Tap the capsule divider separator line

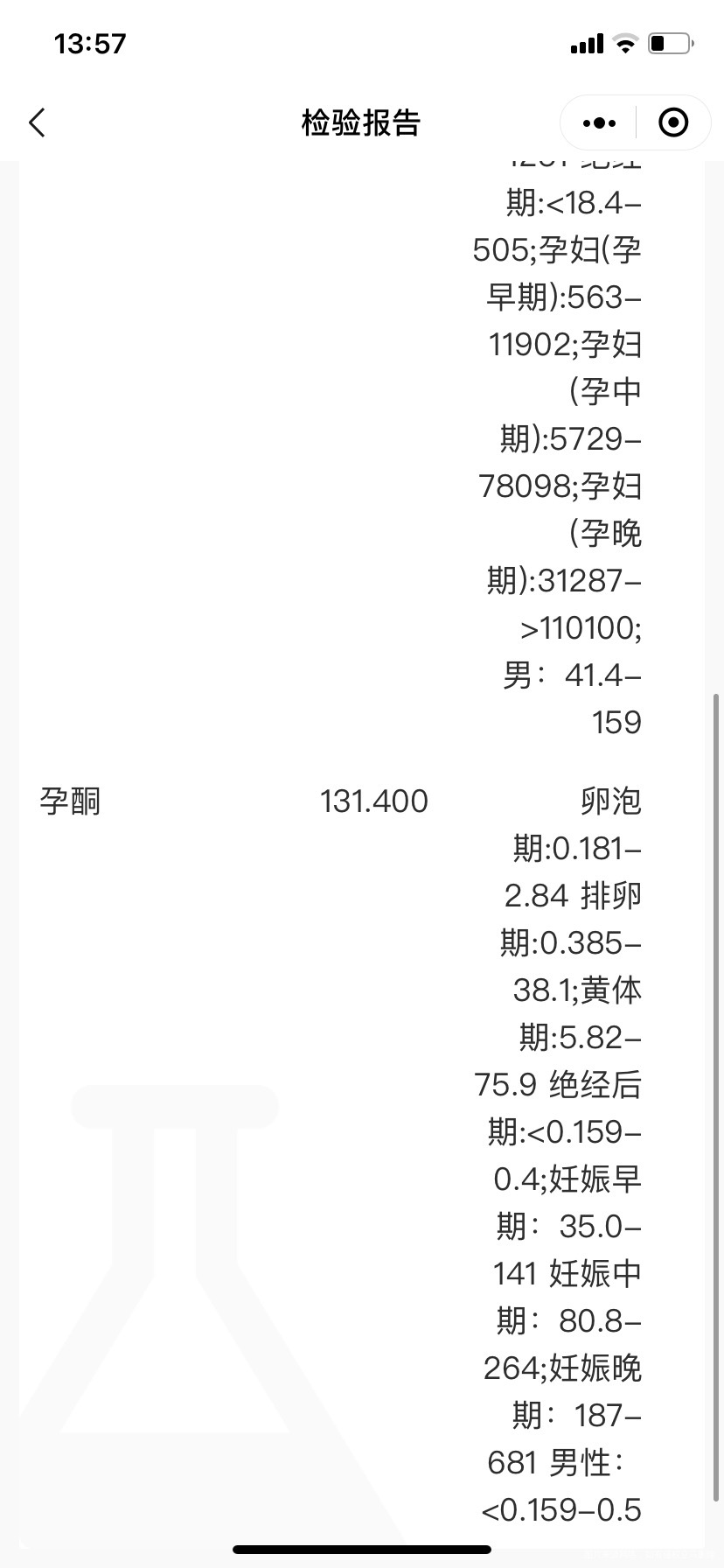pyautogui.click(x=635, y=122)
